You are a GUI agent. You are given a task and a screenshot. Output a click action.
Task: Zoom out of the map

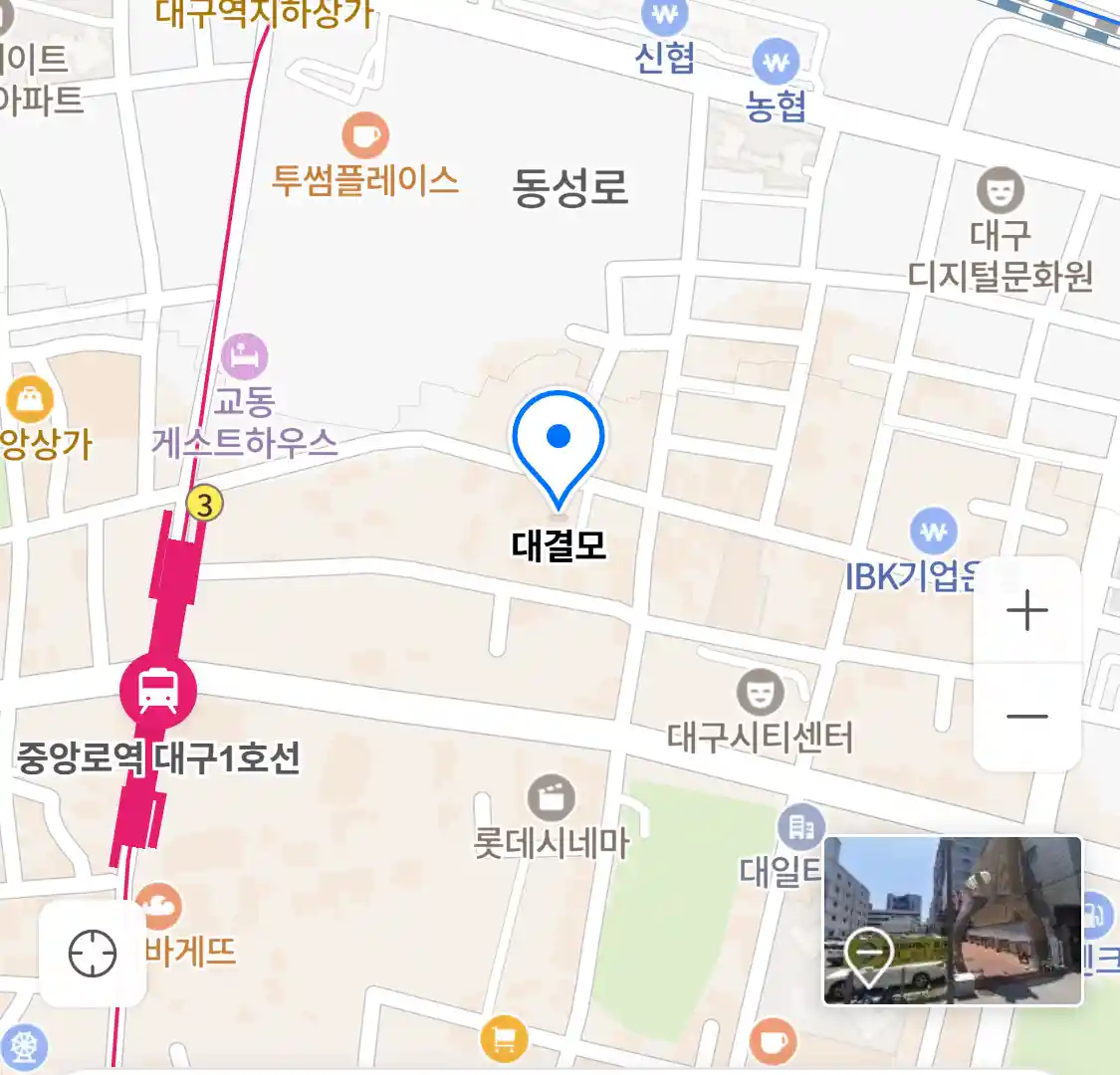(x=1026, y=717)
